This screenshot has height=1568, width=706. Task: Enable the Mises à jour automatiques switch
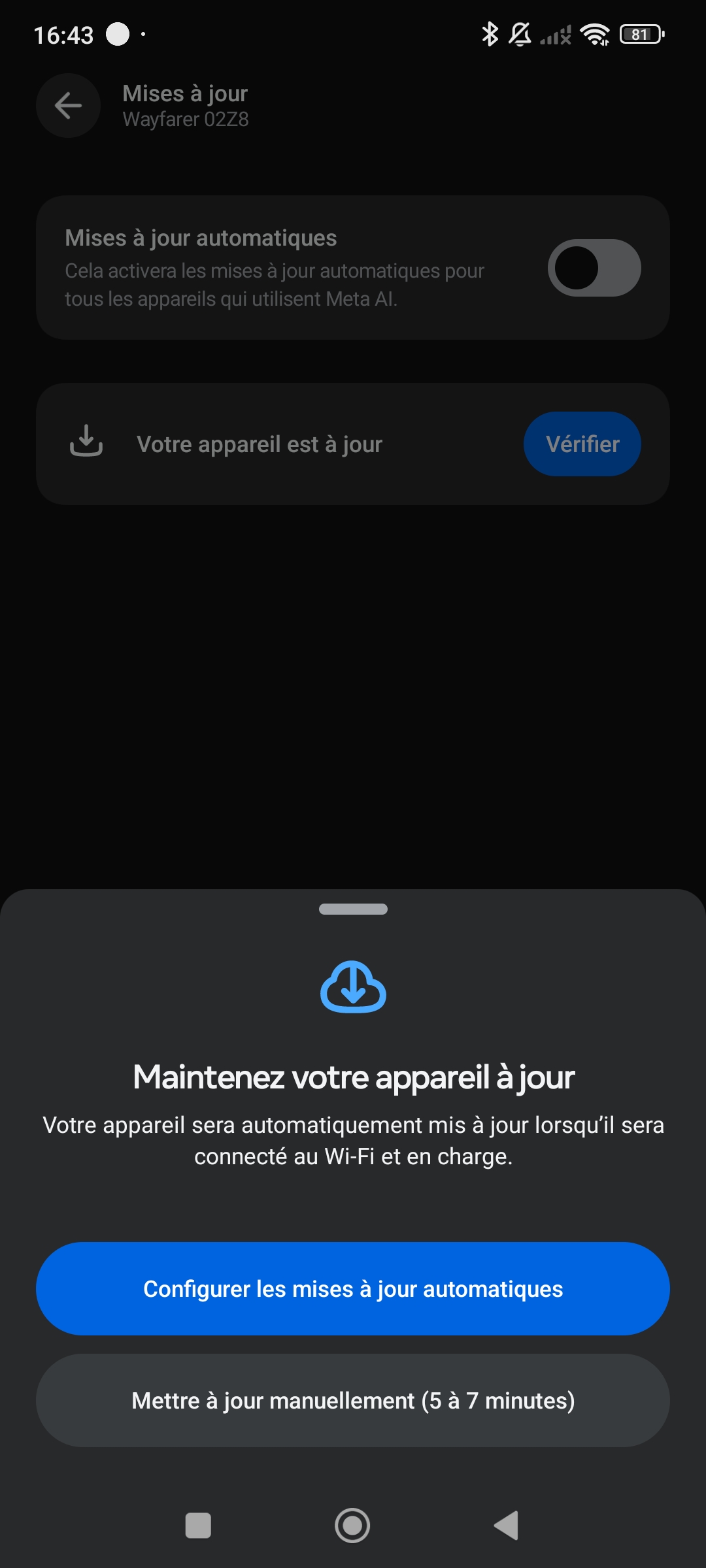coord(594,268)
